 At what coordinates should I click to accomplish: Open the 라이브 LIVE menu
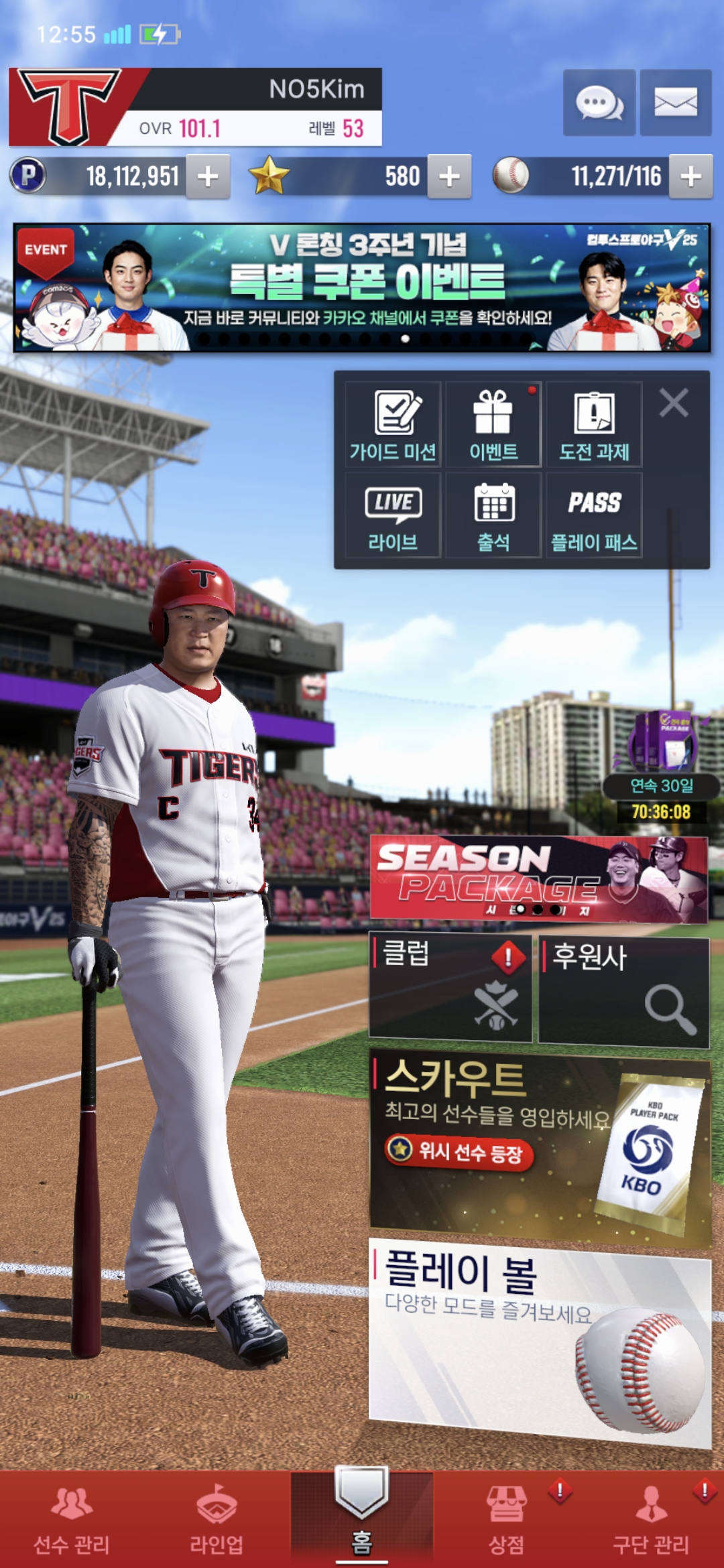tap(393, 515)
